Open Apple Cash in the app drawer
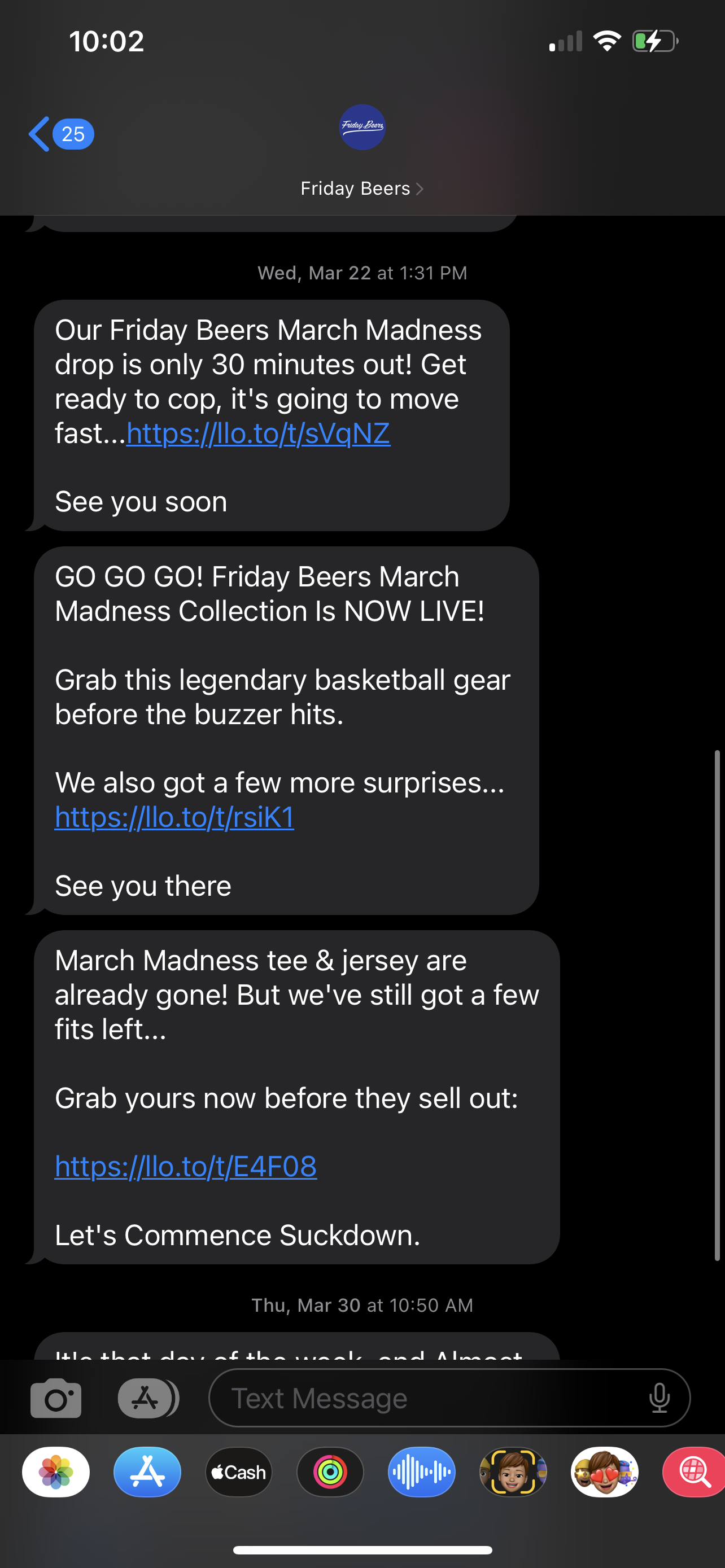The width and height of the screenshot is (725, 1568). pyautogui.click(x=239, y=1472)
